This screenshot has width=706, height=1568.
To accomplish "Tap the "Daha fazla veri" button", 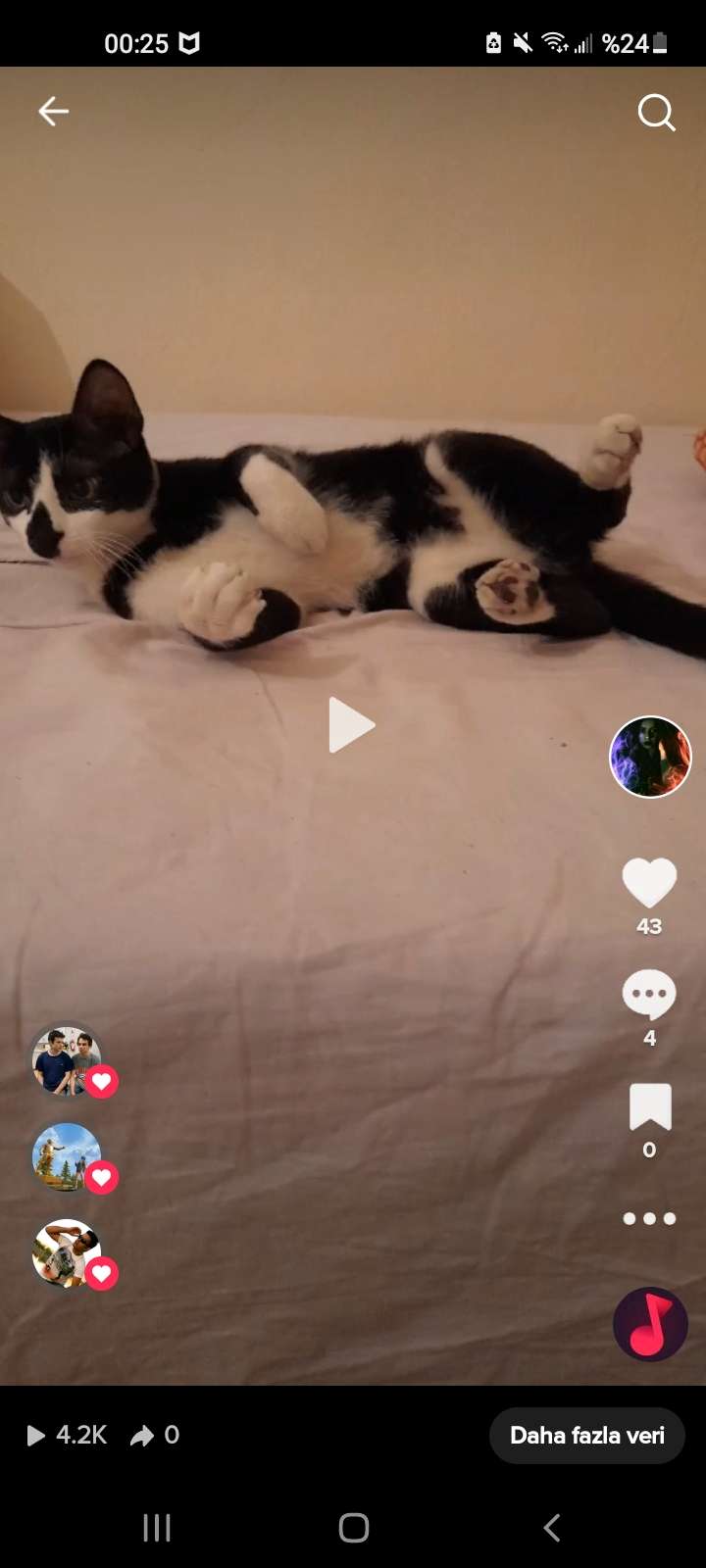I will click(586, 1436).
